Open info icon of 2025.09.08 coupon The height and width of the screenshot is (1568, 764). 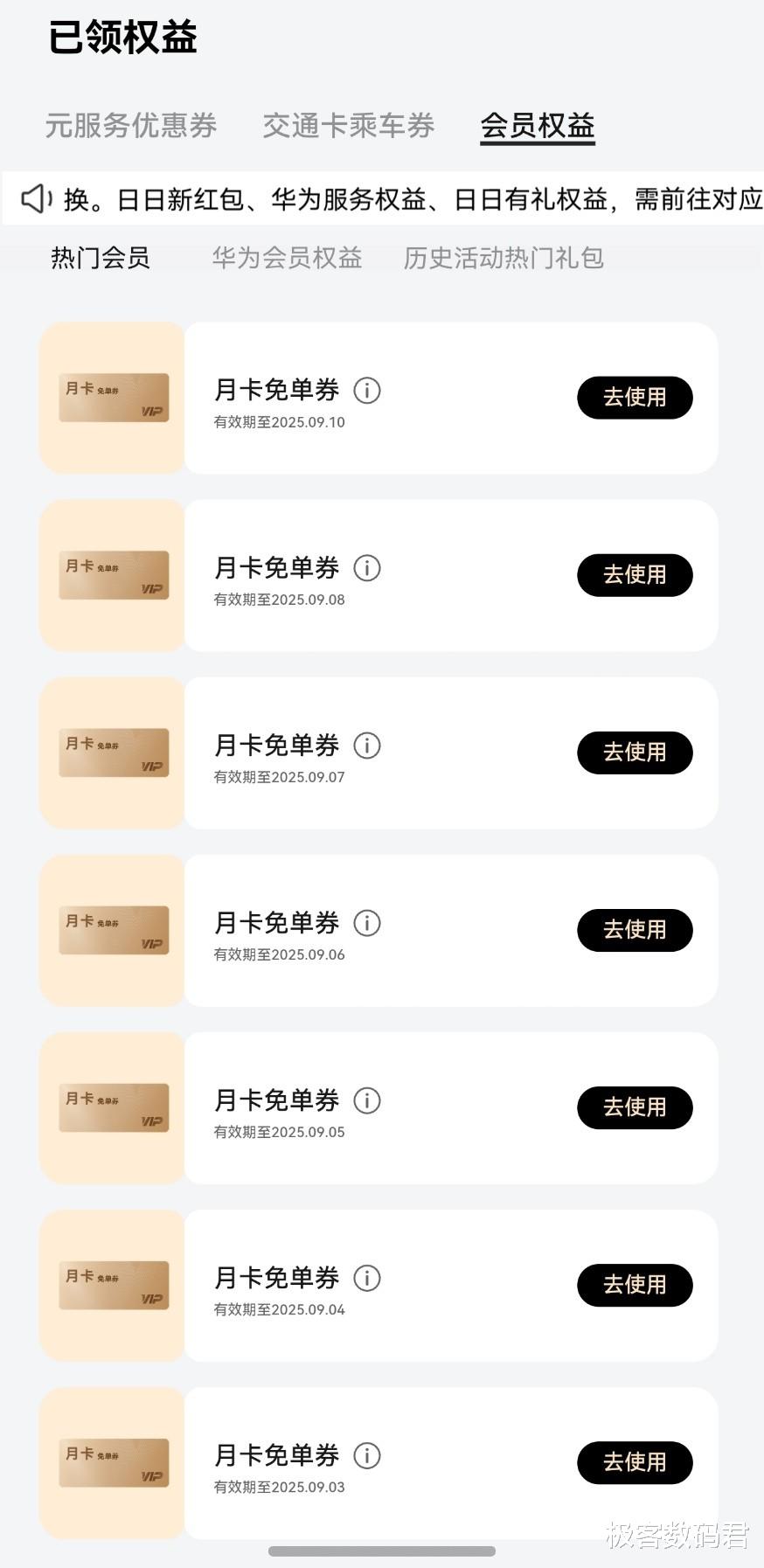pyautogui.click(x=367, y=568)
